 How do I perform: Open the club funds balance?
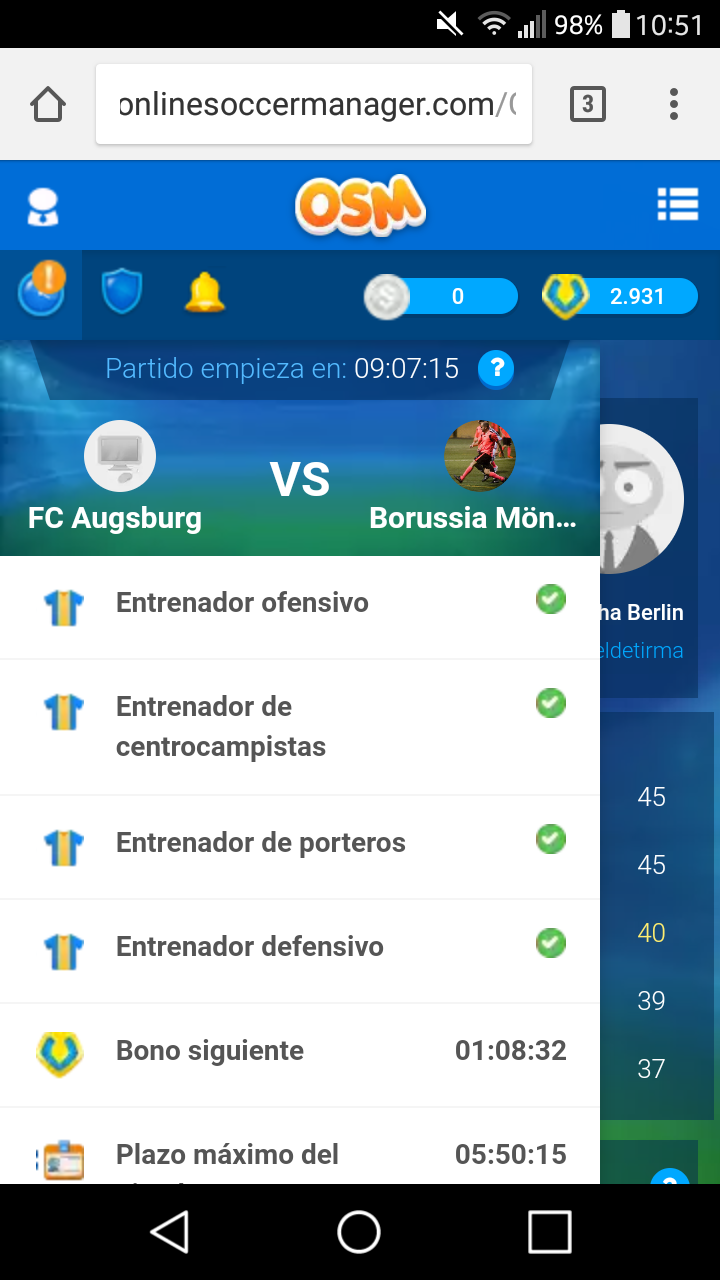click(442, 297)
